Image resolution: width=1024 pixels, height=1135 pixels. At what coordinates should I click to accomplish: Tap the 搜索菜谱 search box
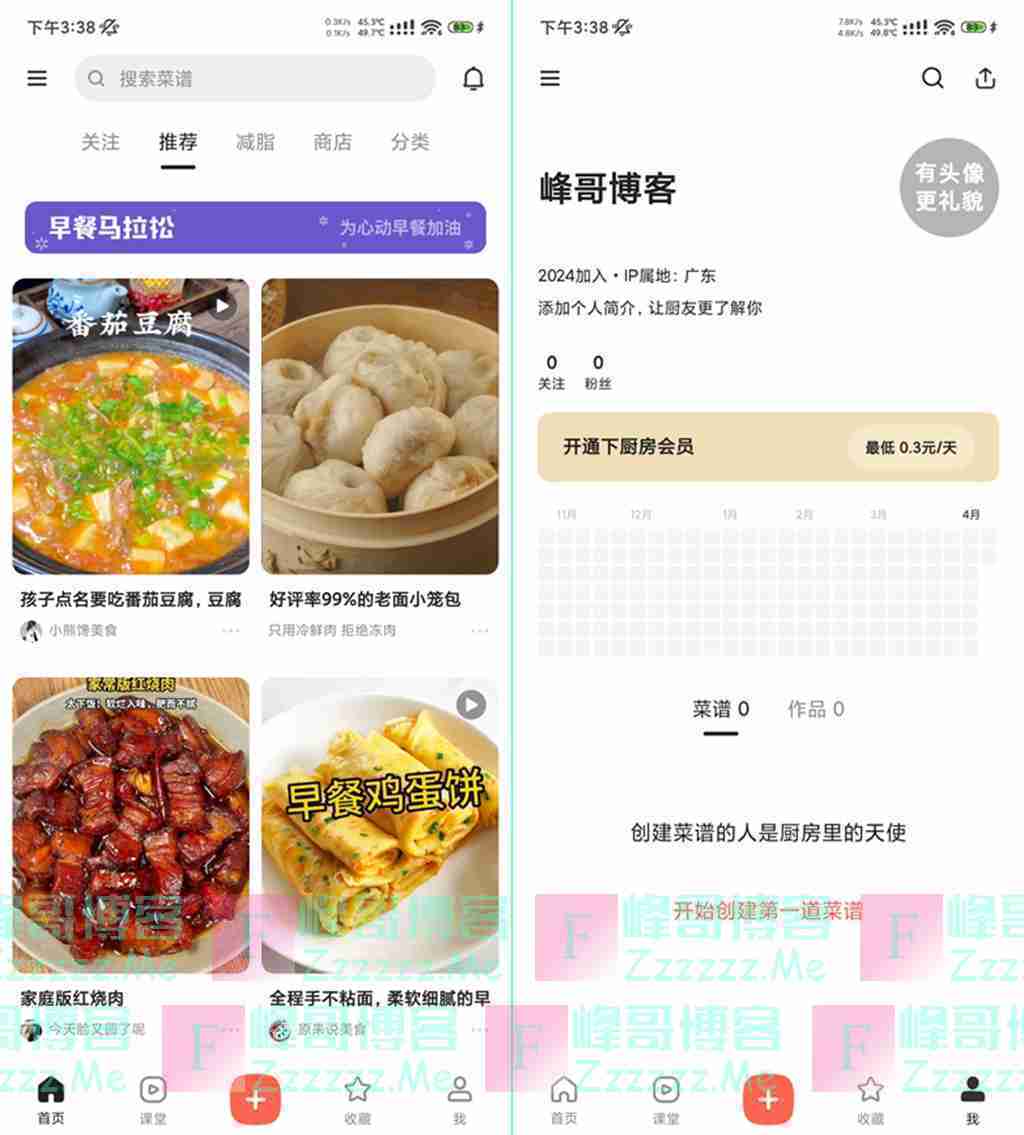click(255, 78)
